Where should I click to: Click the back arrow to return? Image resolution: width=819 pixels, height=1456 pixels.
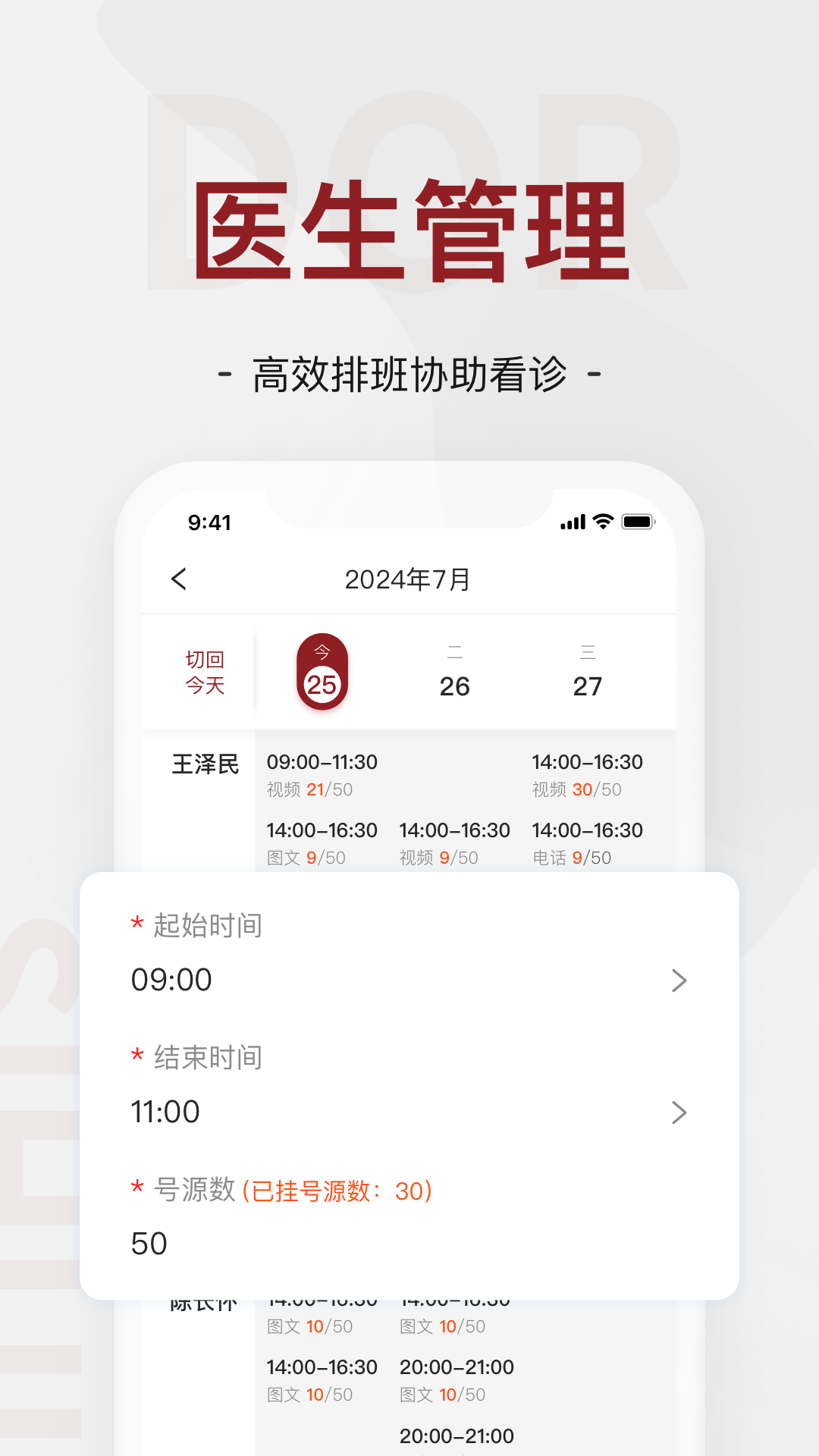pos(179,579)
